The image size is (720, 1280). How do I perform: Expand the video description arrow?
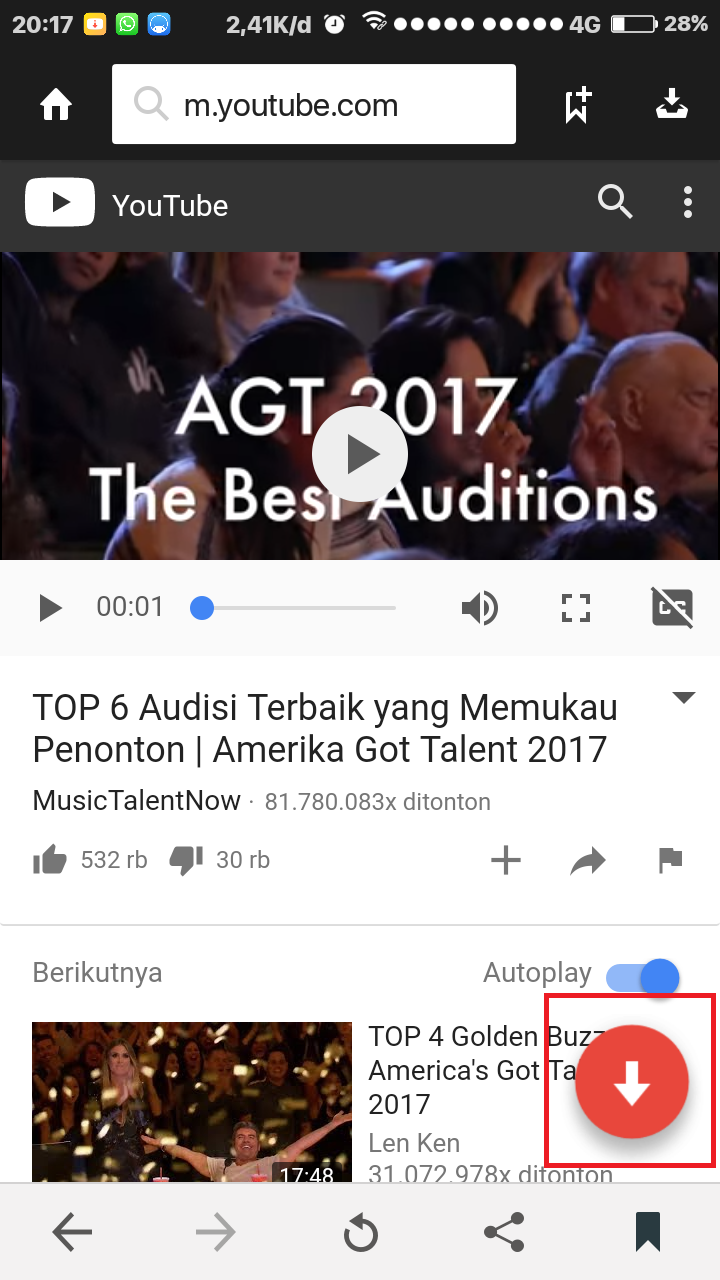tap(684, 698)
